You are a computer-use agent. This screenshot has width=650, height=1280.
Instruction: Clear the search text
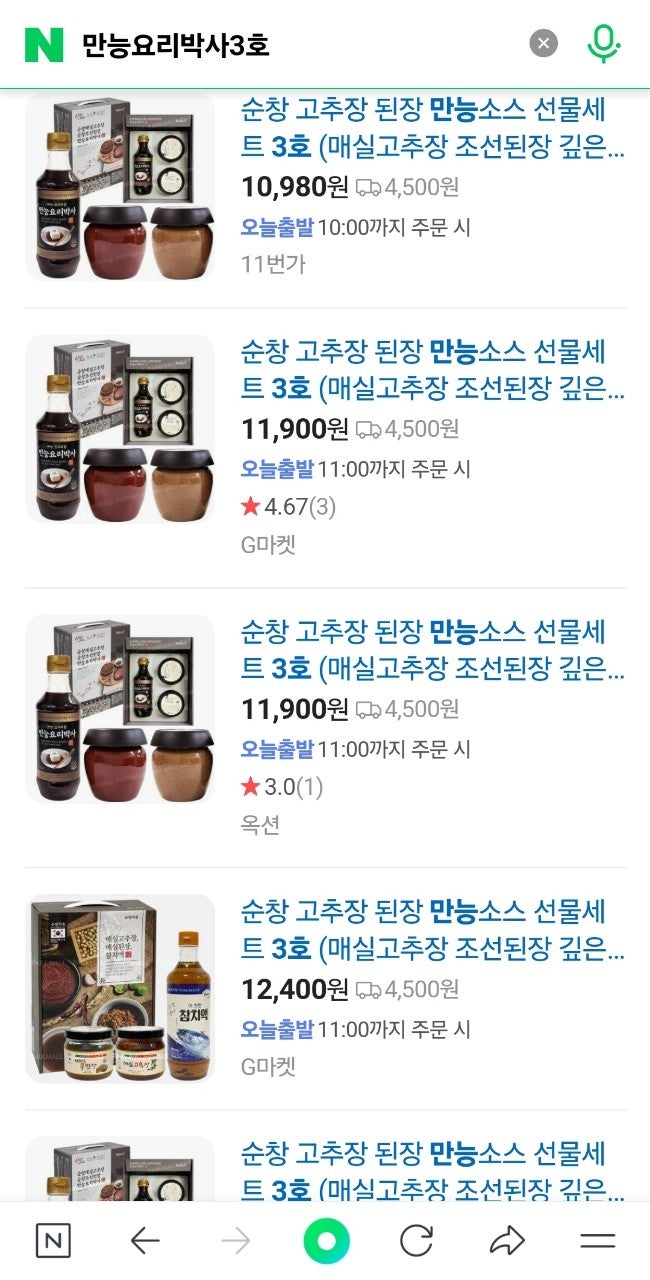click(543, 43)
